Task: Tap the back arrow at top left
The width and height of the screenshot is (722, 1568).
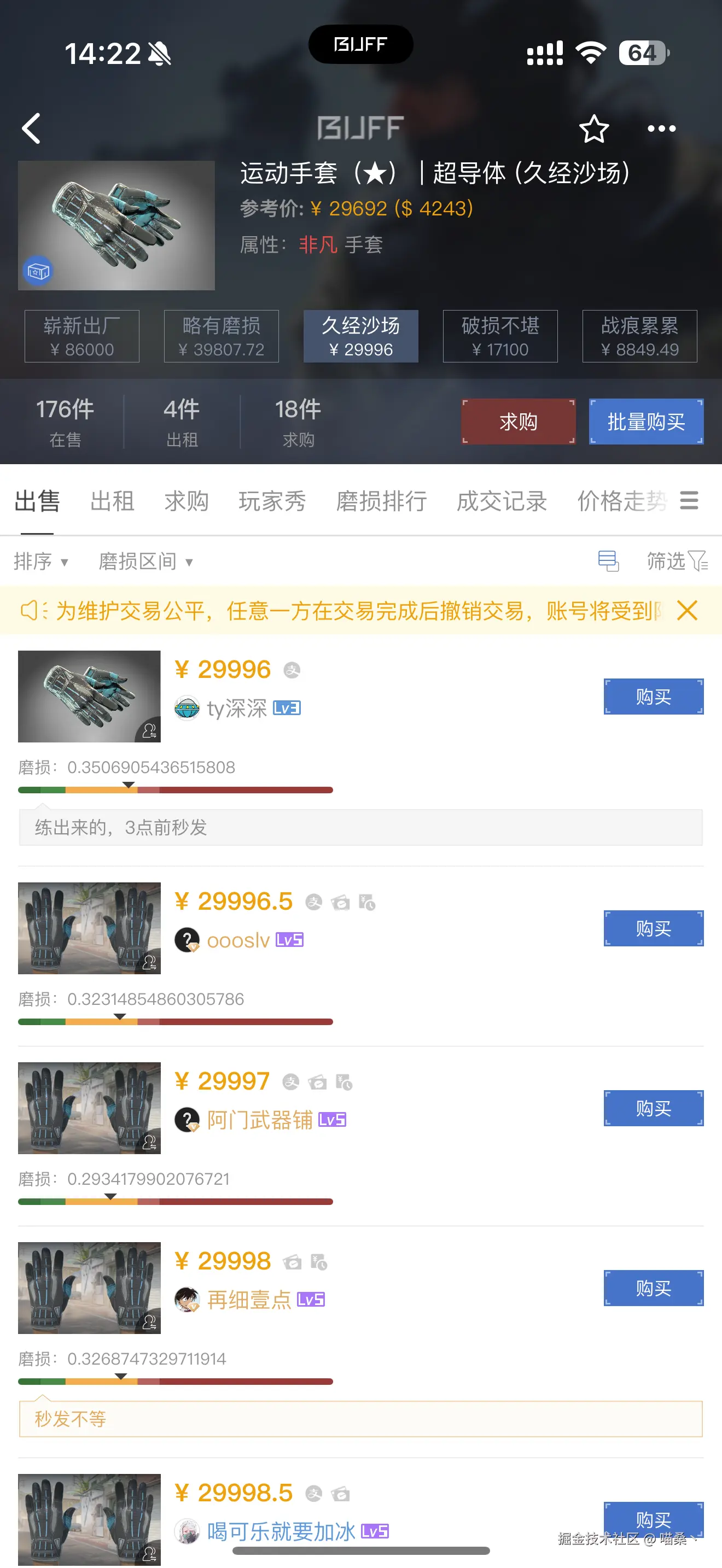Action: (x=32, y=128)
